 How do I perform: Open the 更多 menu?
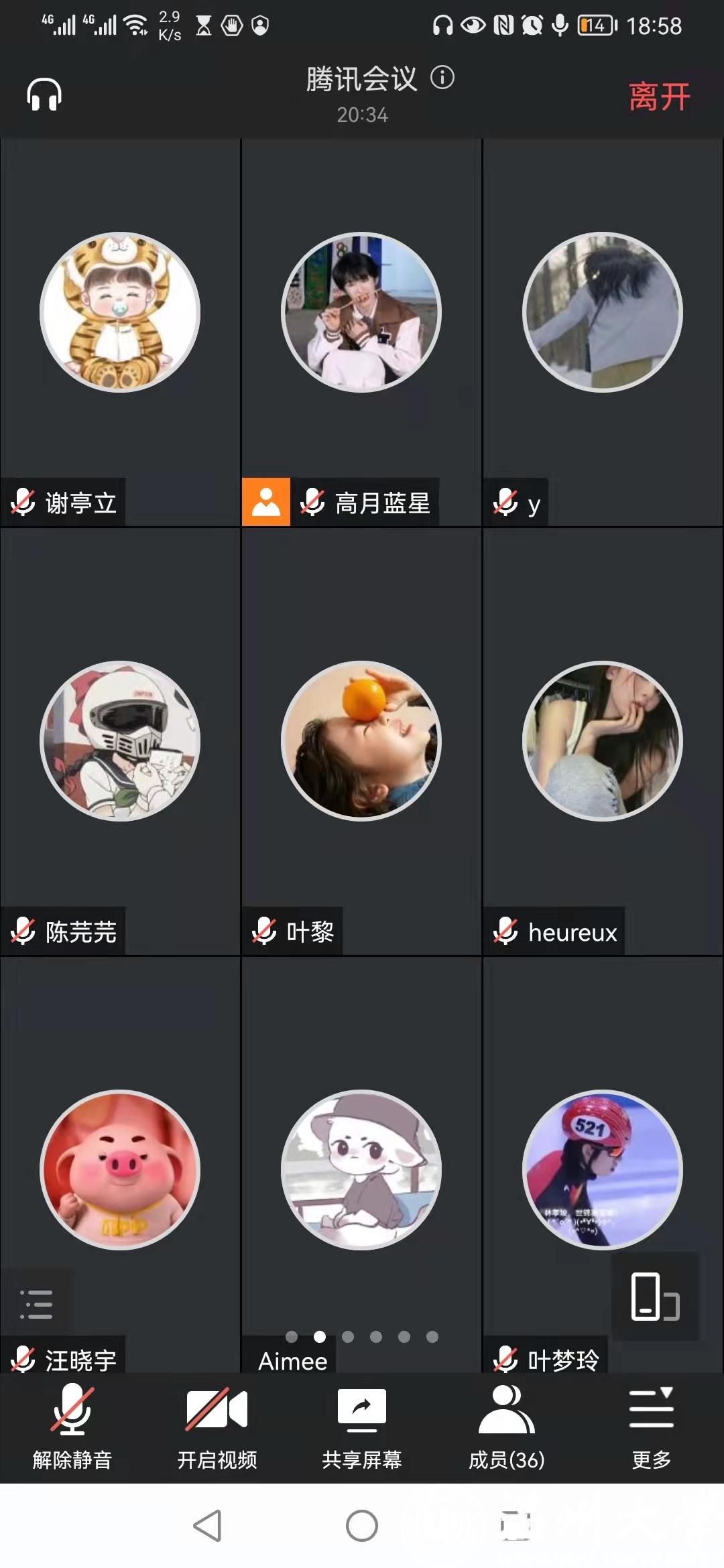click(x=651, y=1427)
